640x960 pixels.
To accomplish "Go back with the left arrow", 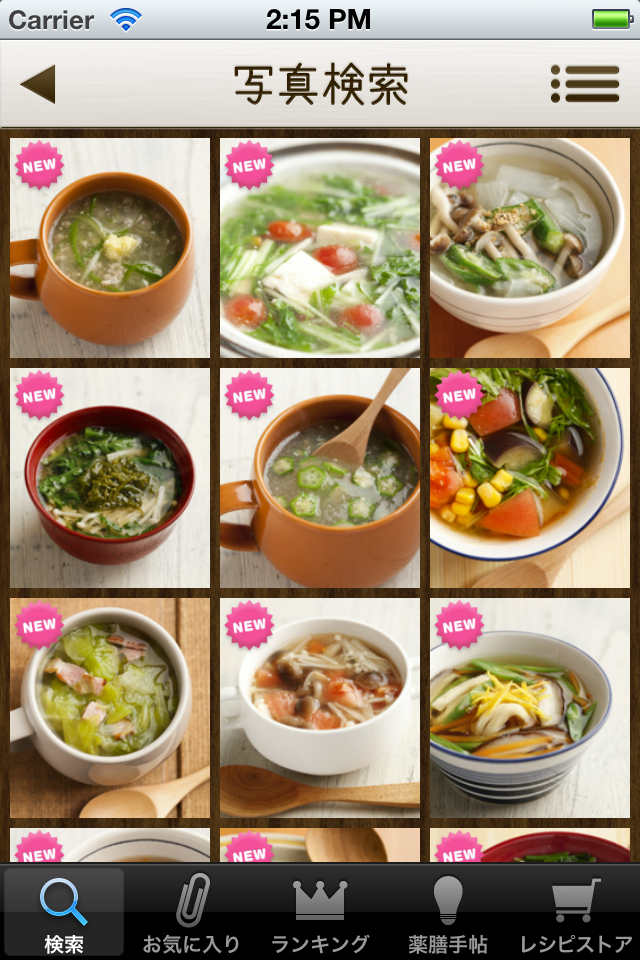I will point(38,85).
